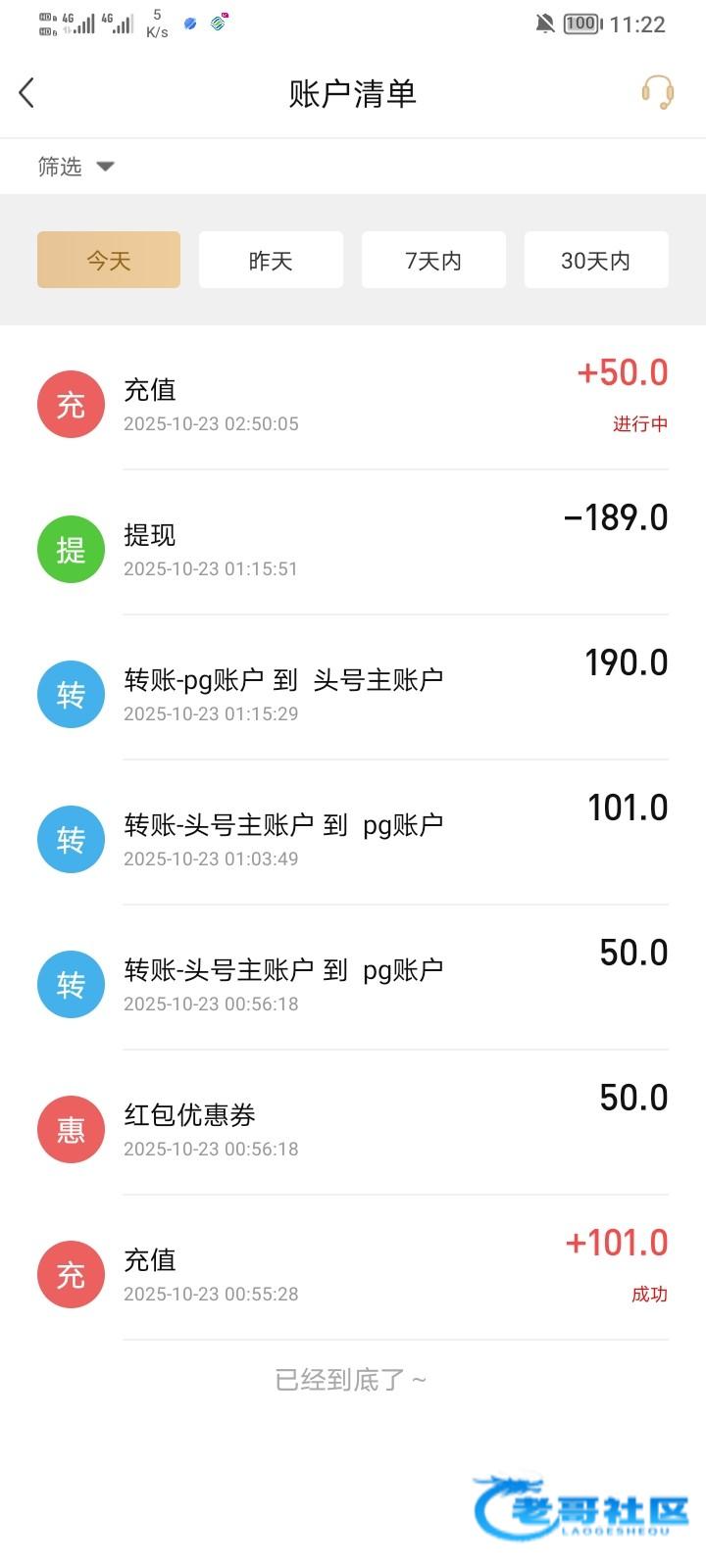Go back from the 账户清单 page
The height and width of the screenshot is (1568, 706).
[27, 93]
